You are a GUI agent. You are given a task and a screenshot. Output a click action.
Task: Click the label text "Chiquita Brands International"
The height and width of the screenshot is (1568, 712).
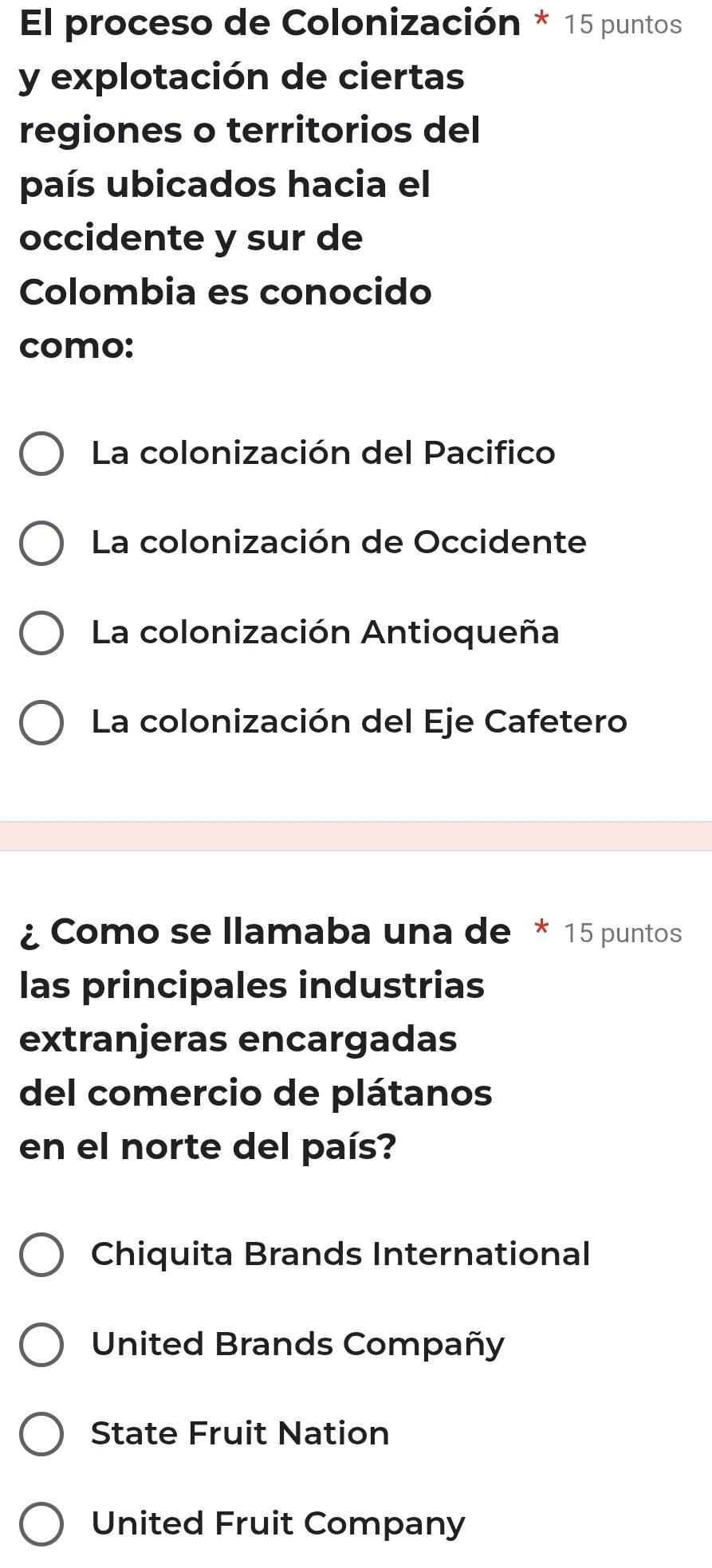point(340,1255)
